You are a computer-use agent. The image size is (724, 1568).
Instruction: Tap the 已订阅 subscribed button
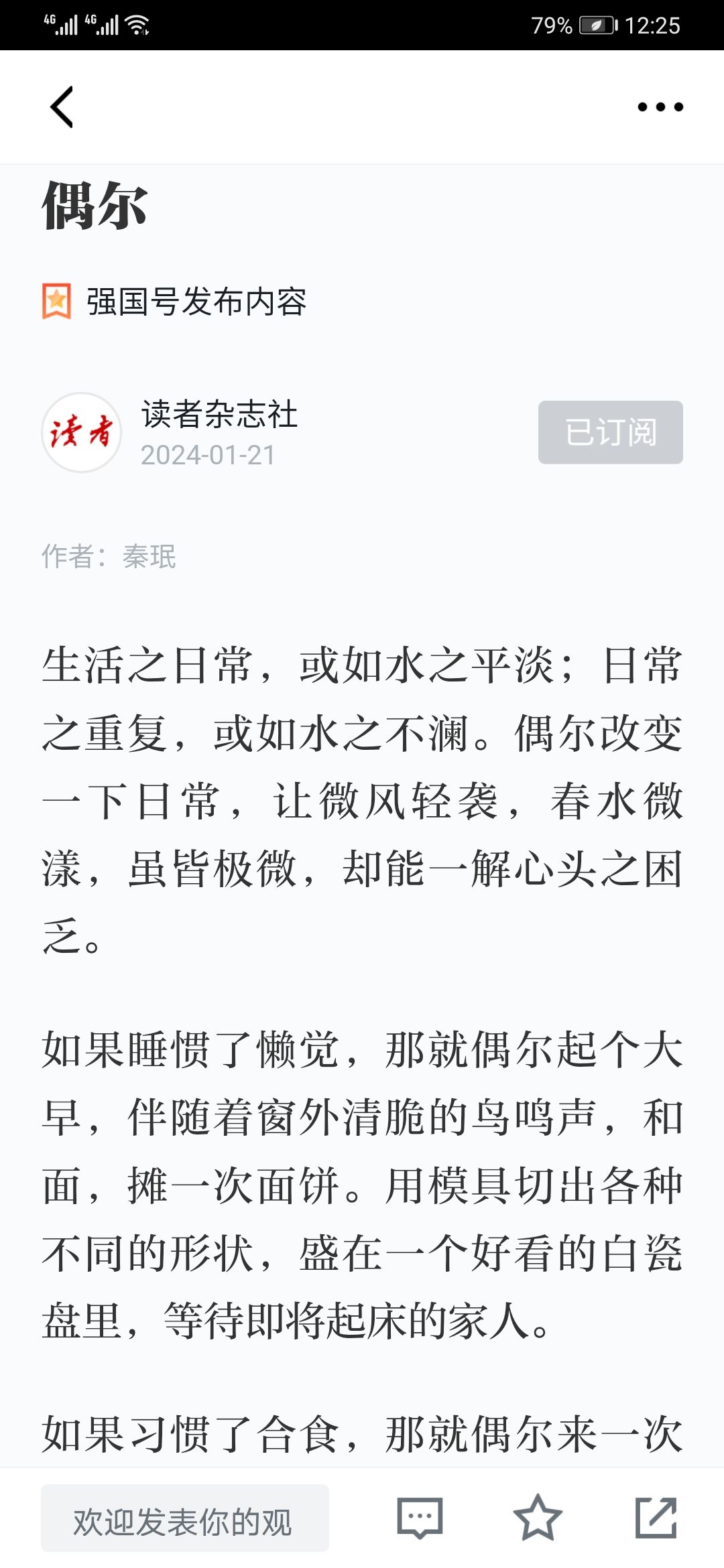(611, 432)
